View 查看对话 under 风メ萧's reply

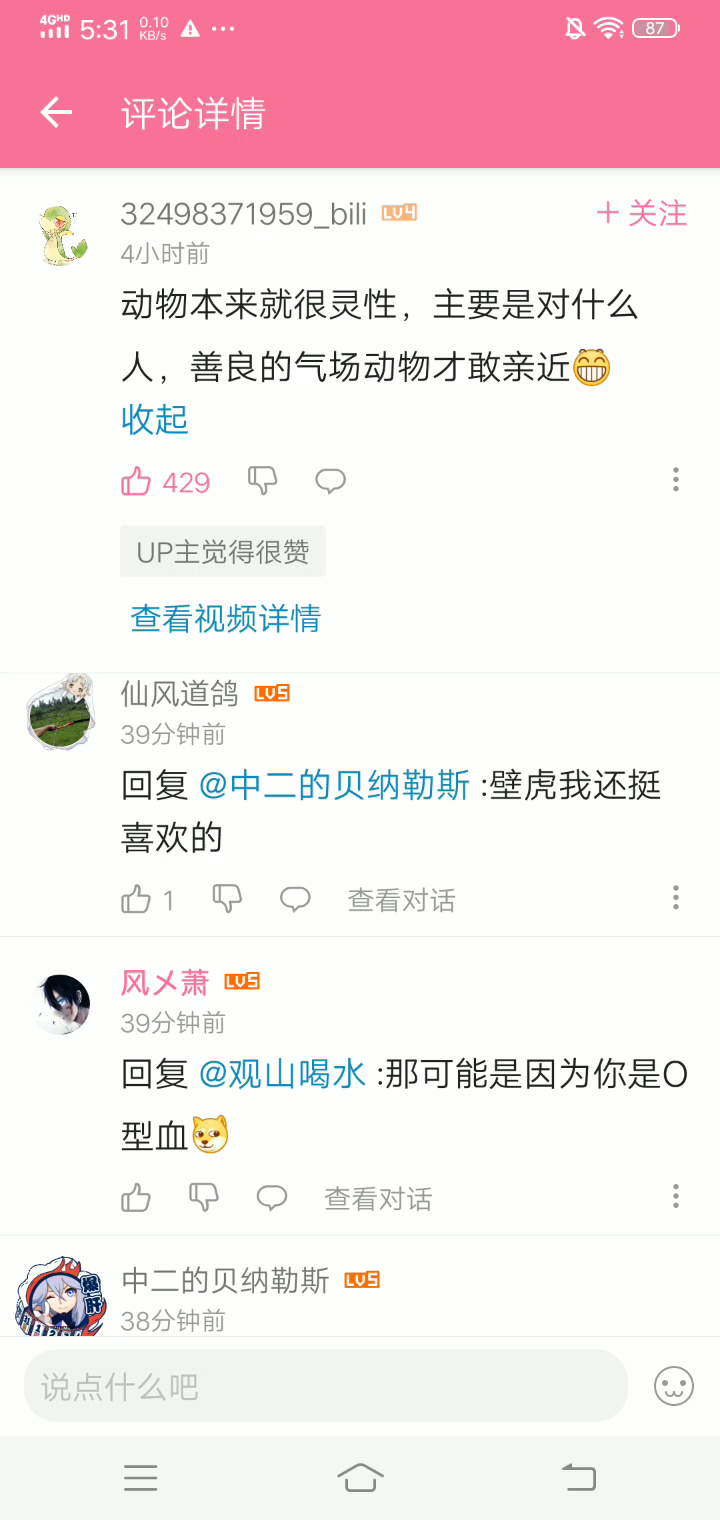(x=378, y=1198)
